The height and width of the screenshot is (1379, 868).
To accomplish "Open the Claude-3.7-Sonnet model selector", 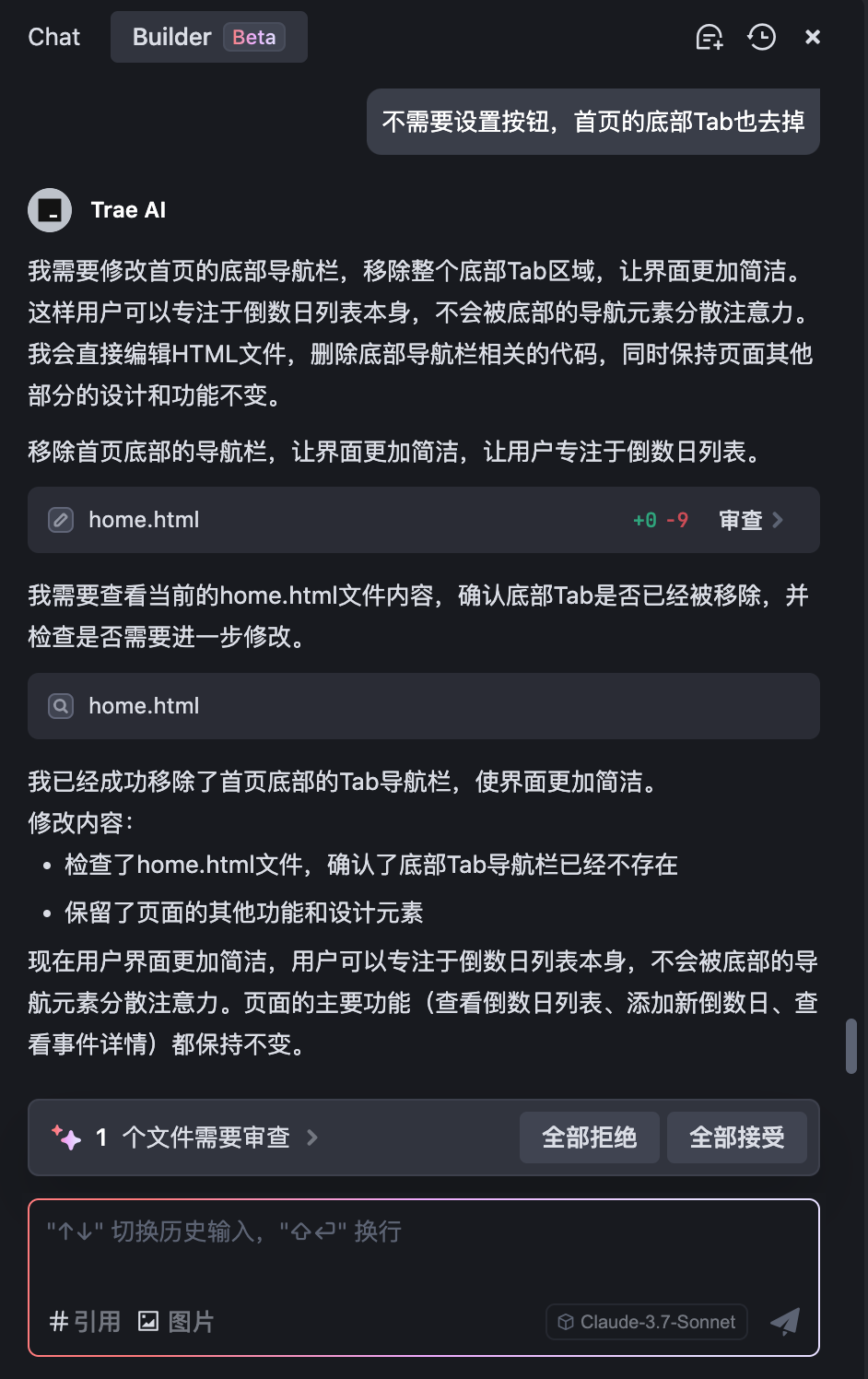I will 646,1322.
